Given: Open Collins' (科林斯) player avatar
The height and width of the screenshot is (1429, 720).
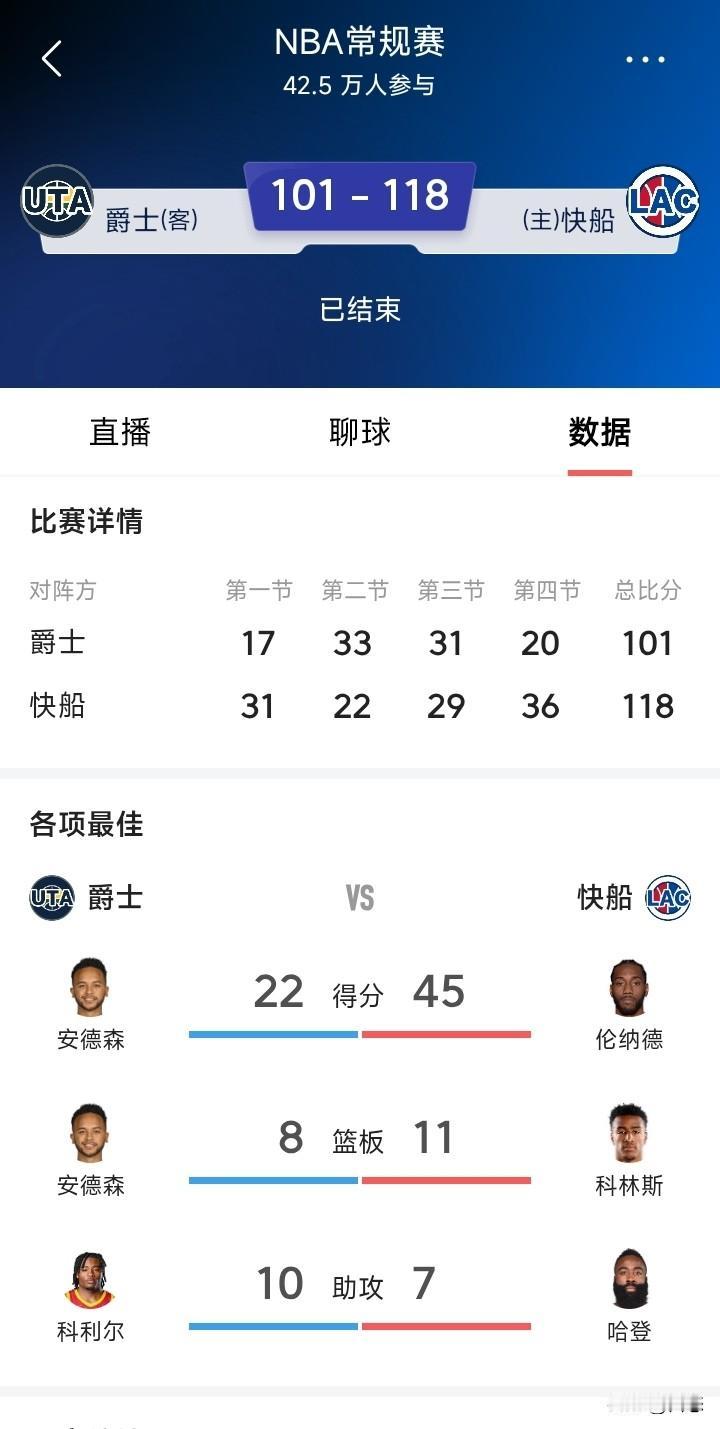Looking at the screenshot, I should [628, 1131].
